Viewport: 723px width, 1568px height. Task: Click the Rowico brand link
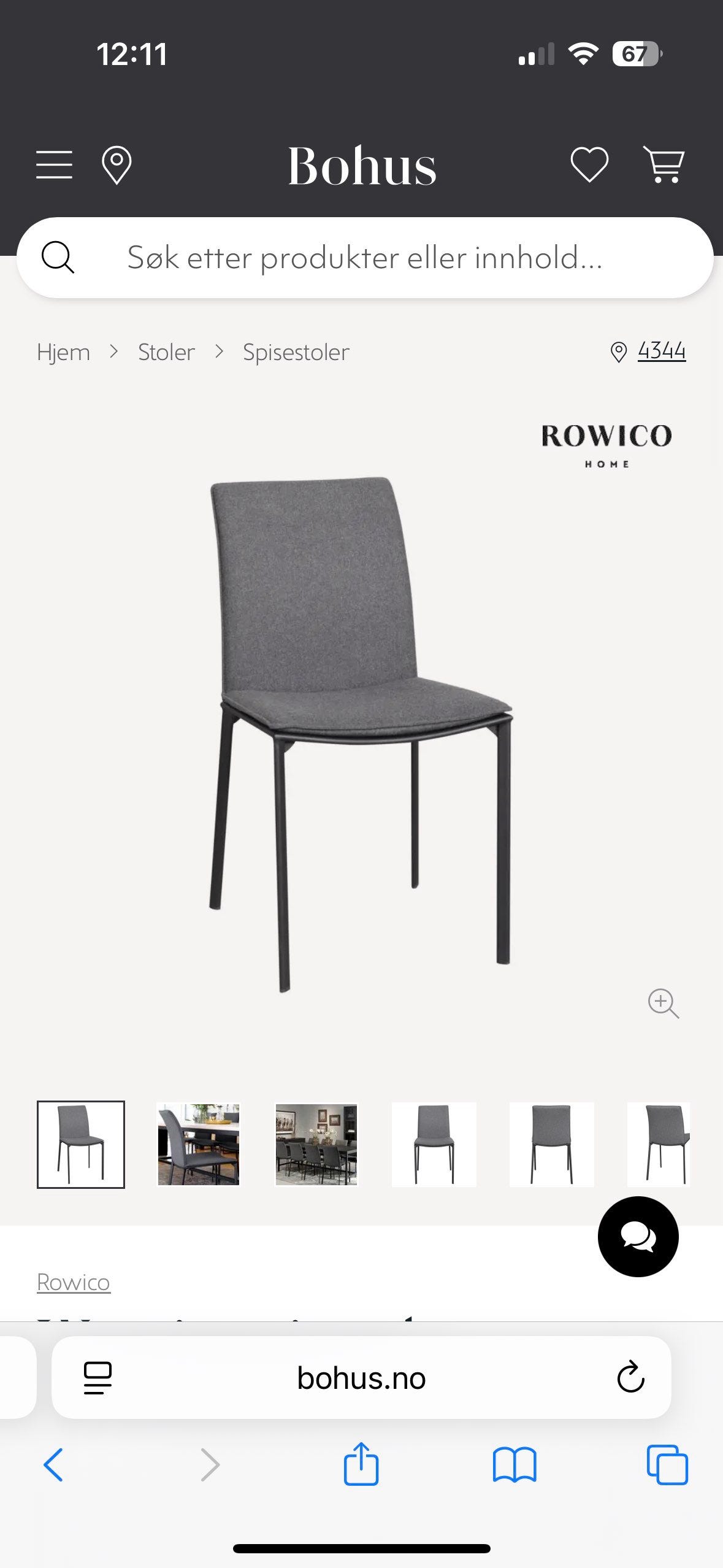tap(74, 1282)
